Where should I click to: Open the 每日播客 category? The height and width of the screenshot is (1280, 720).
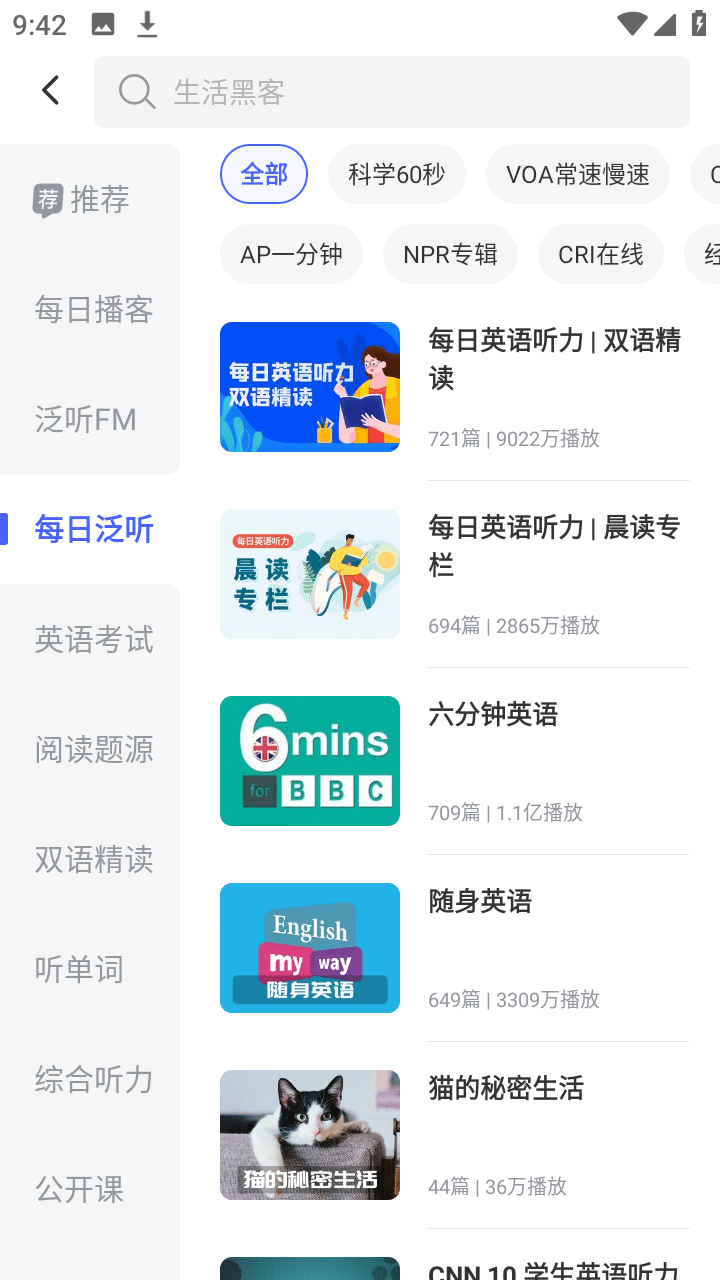coord(93,310)
